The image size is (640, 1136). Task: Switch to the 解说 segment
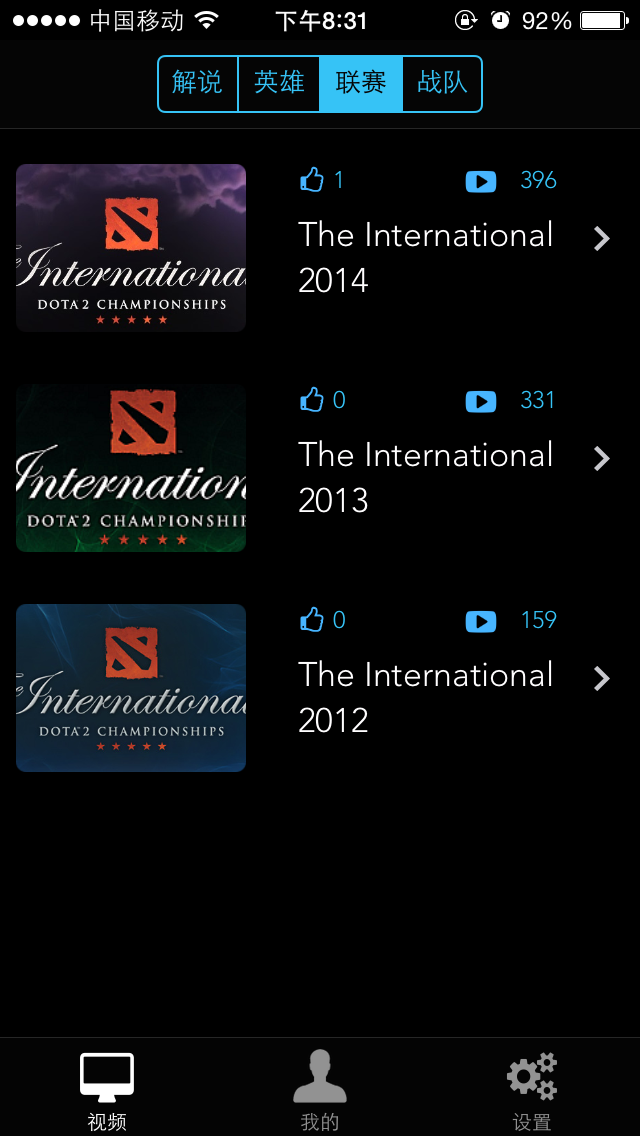click(198, 83)
